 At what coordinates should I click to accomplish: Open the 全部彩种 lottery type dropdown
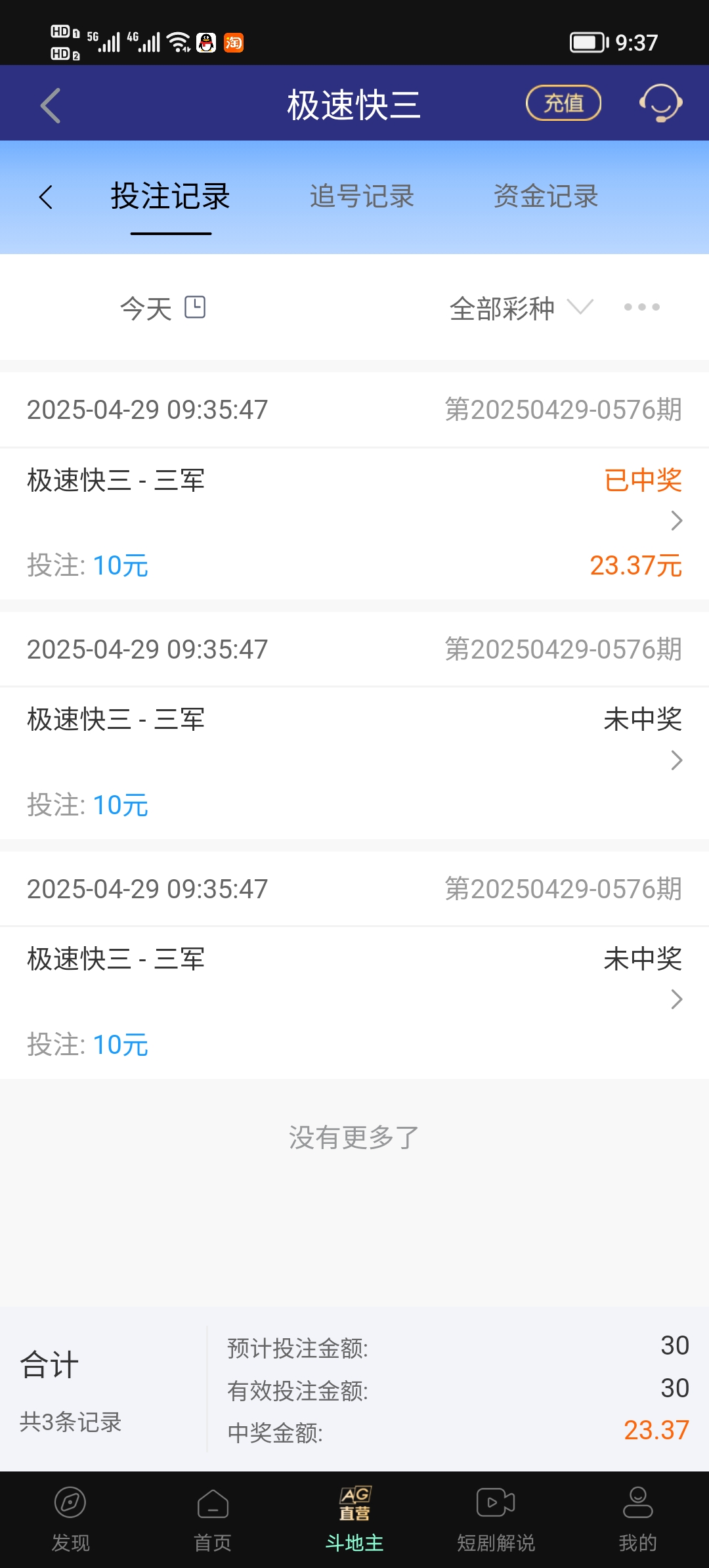[519, 307]
